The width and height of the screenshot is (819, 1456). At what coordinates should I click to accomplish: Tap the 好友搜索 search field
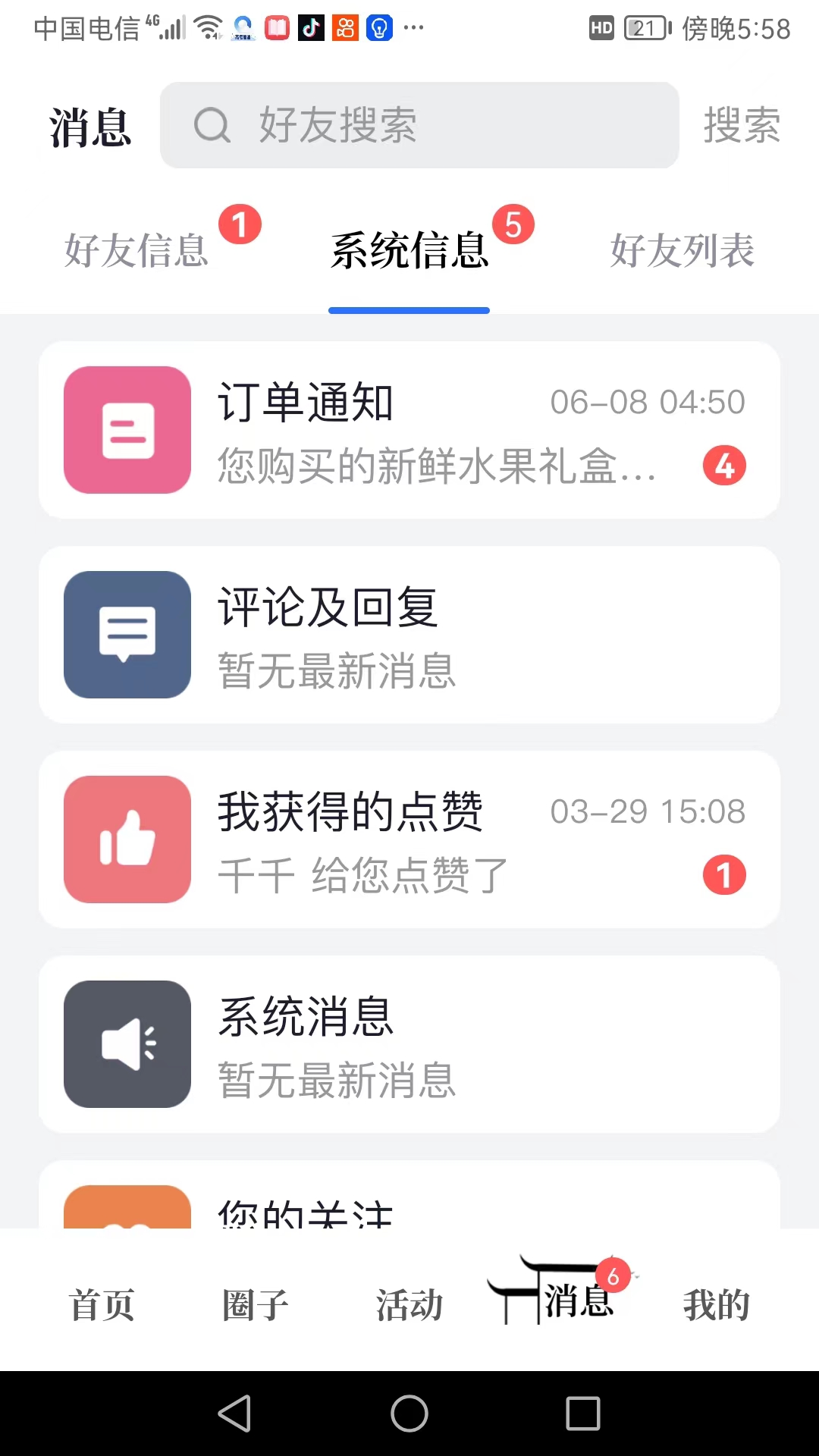coord(419,125)
